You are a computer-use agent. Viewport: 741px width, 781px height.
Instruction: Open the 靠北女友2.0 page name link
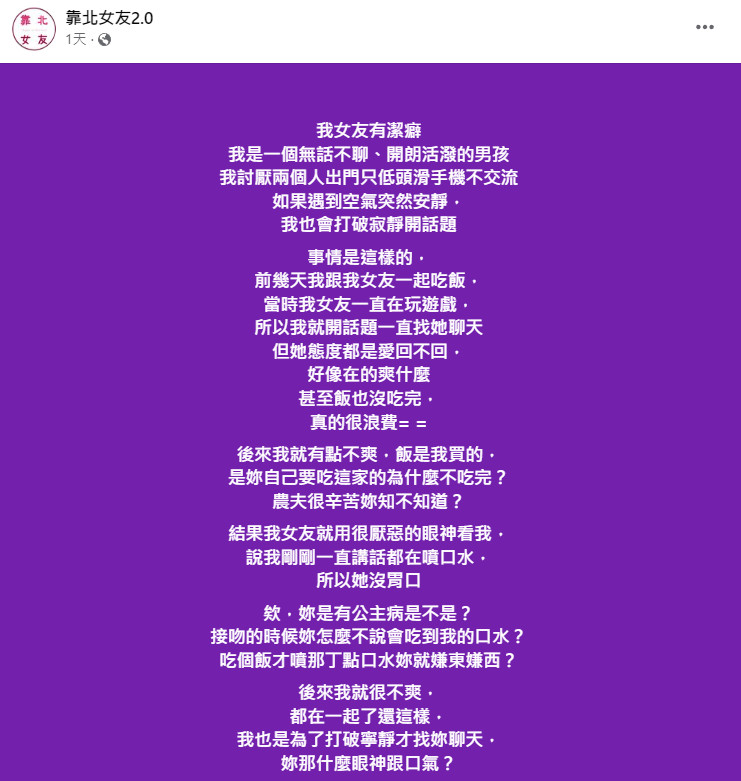[109, 17]
